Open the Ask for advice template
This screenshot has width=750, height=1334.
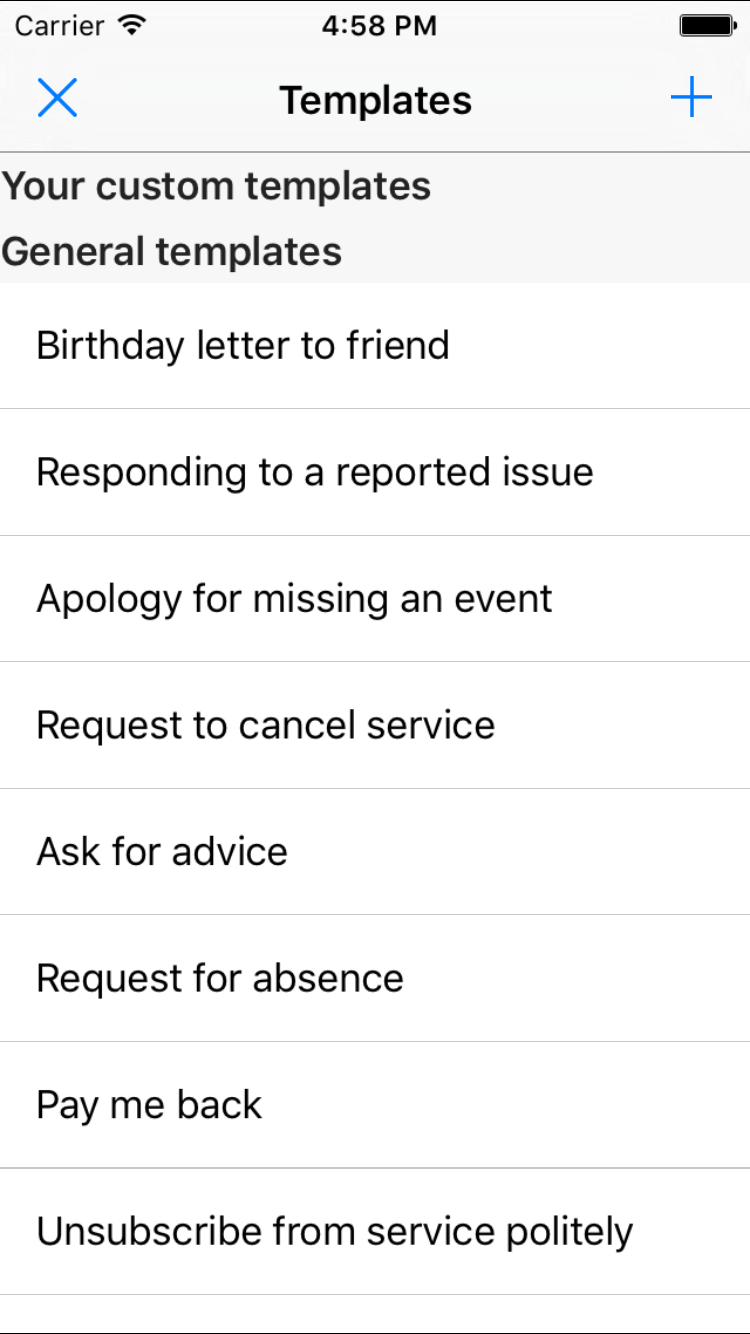[375, 851]
